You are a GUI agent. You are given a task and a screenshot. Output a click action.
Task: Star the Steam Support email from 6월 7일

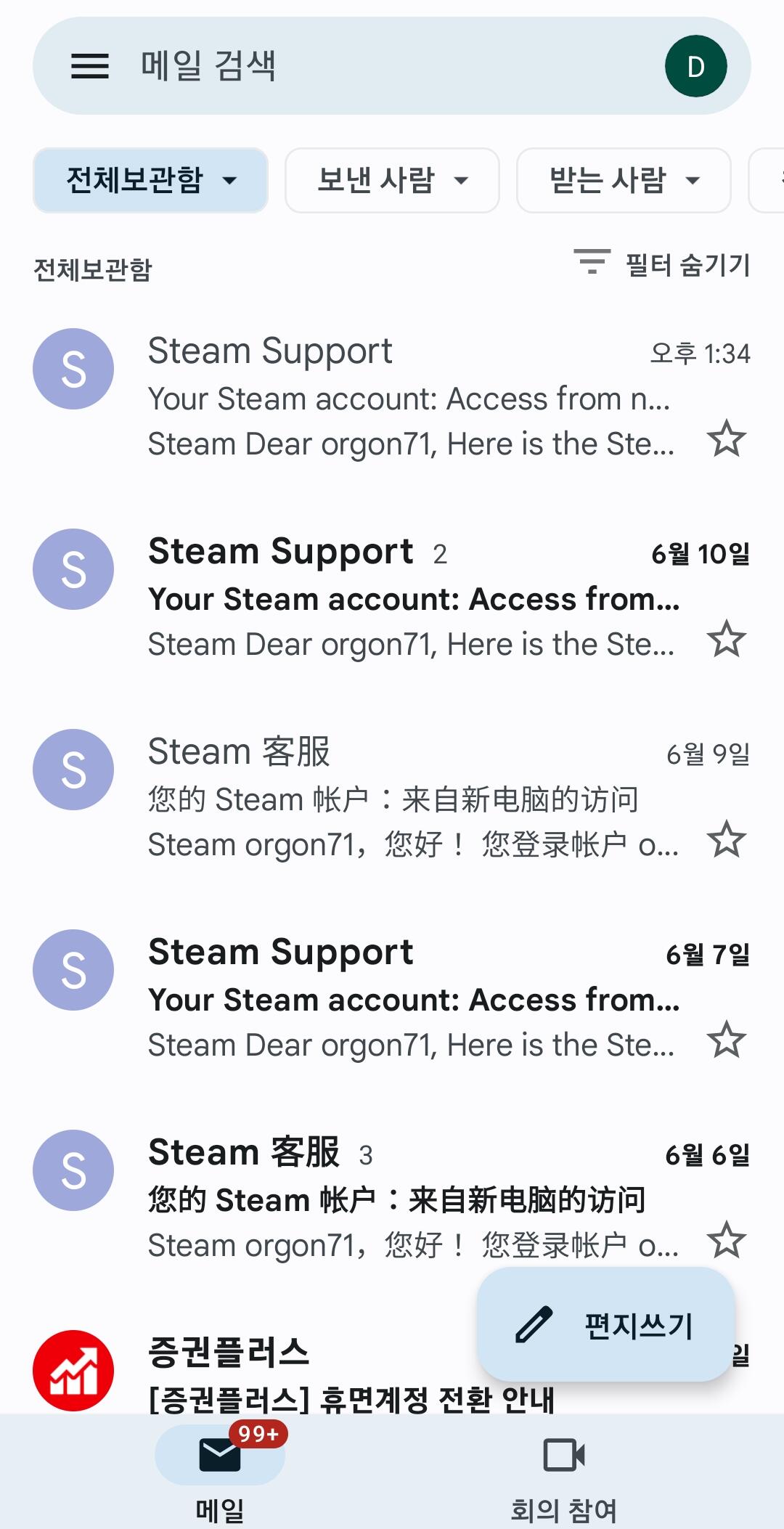(727, 1040)
